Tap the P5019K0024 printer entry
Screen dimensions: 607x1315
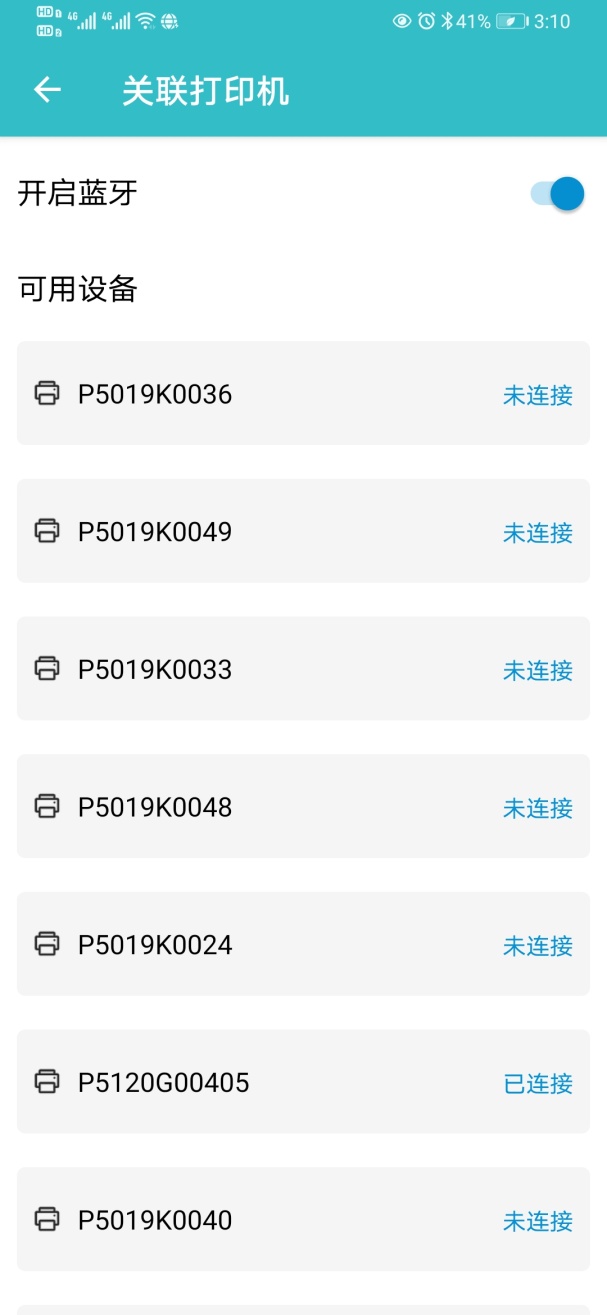303,944
